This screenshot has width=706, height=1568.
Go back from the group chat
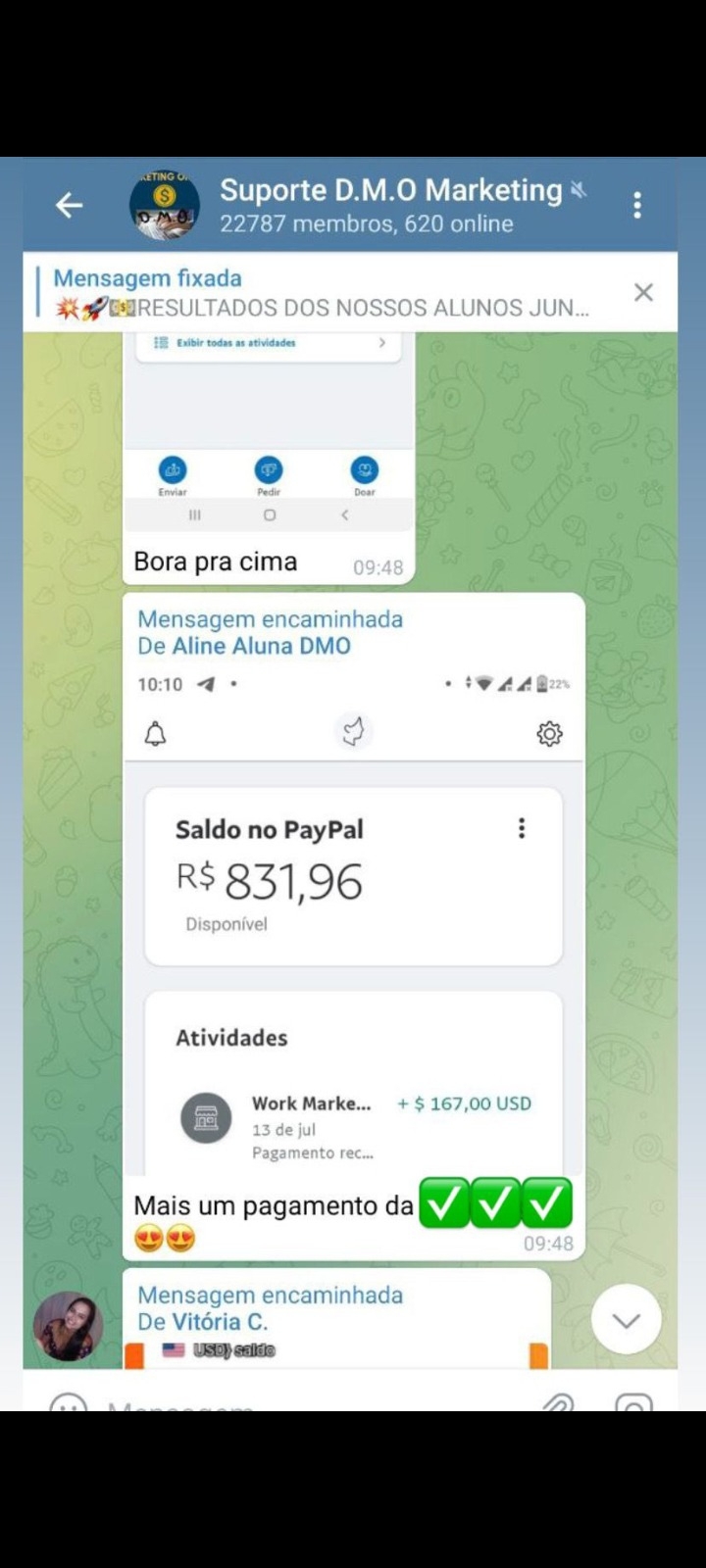[x=69, y=205]
